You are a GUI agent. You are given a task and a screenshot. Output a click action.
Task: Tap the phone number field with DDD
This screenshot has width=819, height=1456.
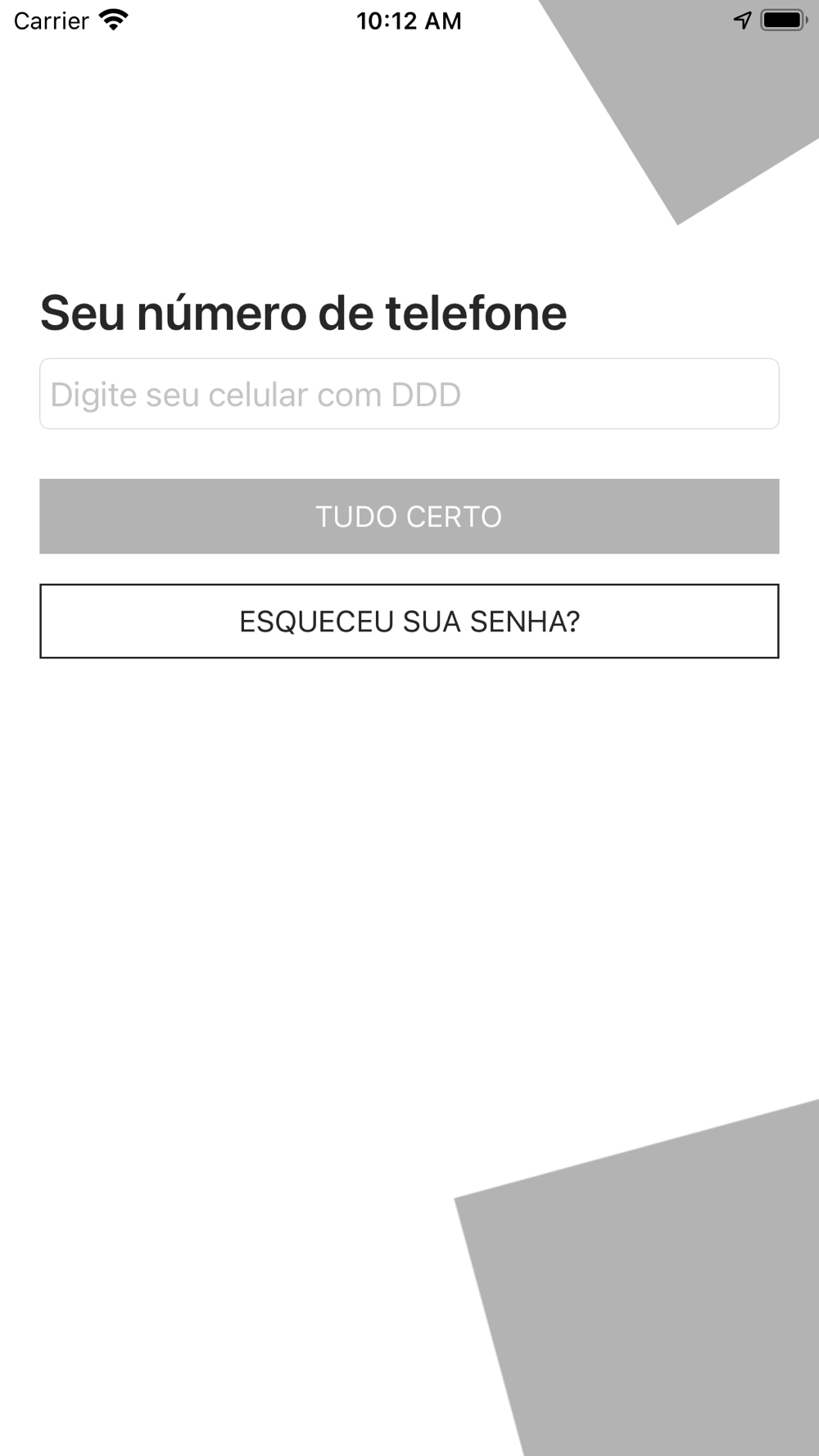tap(409, 394)
